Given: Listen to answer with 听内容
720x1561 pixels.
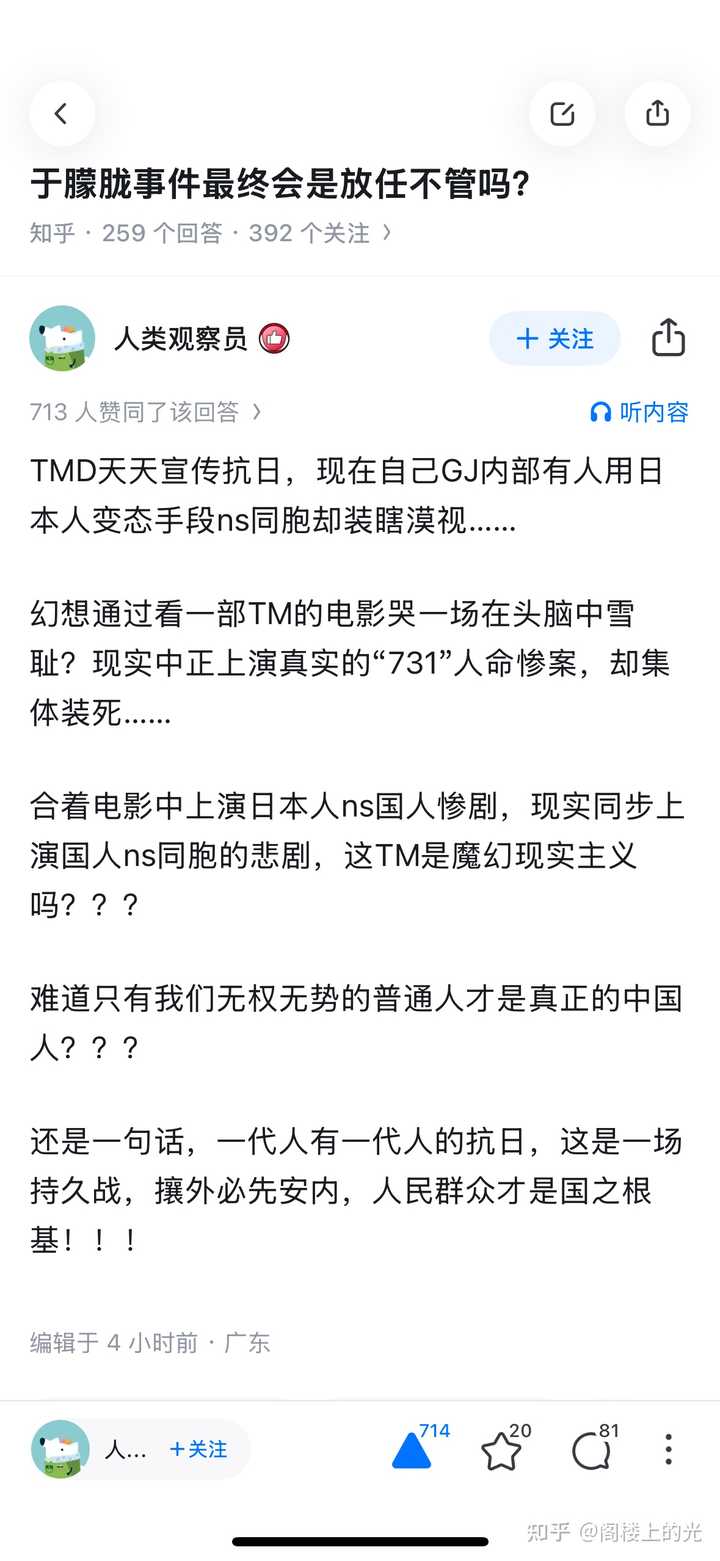Looking at the screenshot, I should click(640, 412).
